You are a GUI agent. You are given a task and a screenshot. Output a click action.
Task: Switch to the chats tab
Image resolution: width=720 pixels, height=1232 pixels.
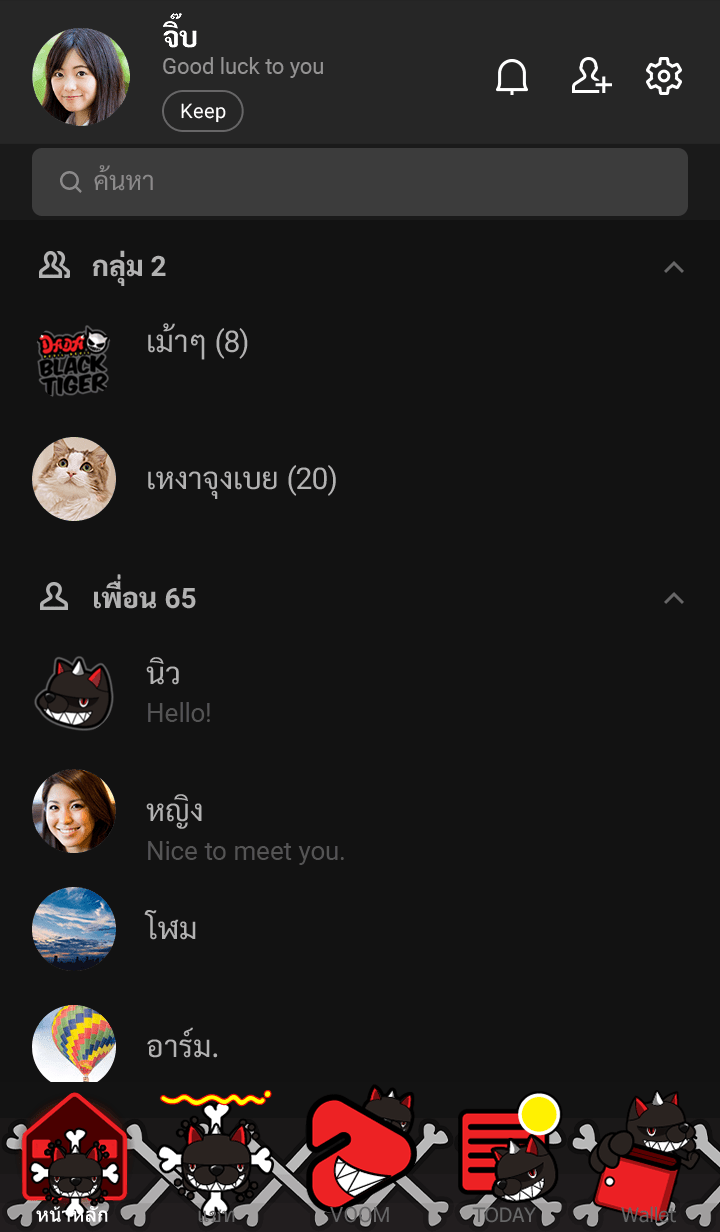point(216,1165)
